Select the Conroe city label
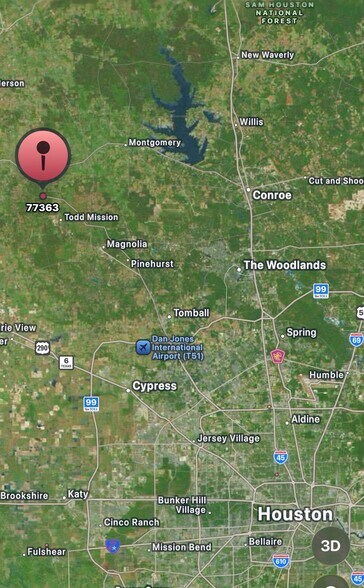Viewport: 364px width, 588px height. coord(272,195)
